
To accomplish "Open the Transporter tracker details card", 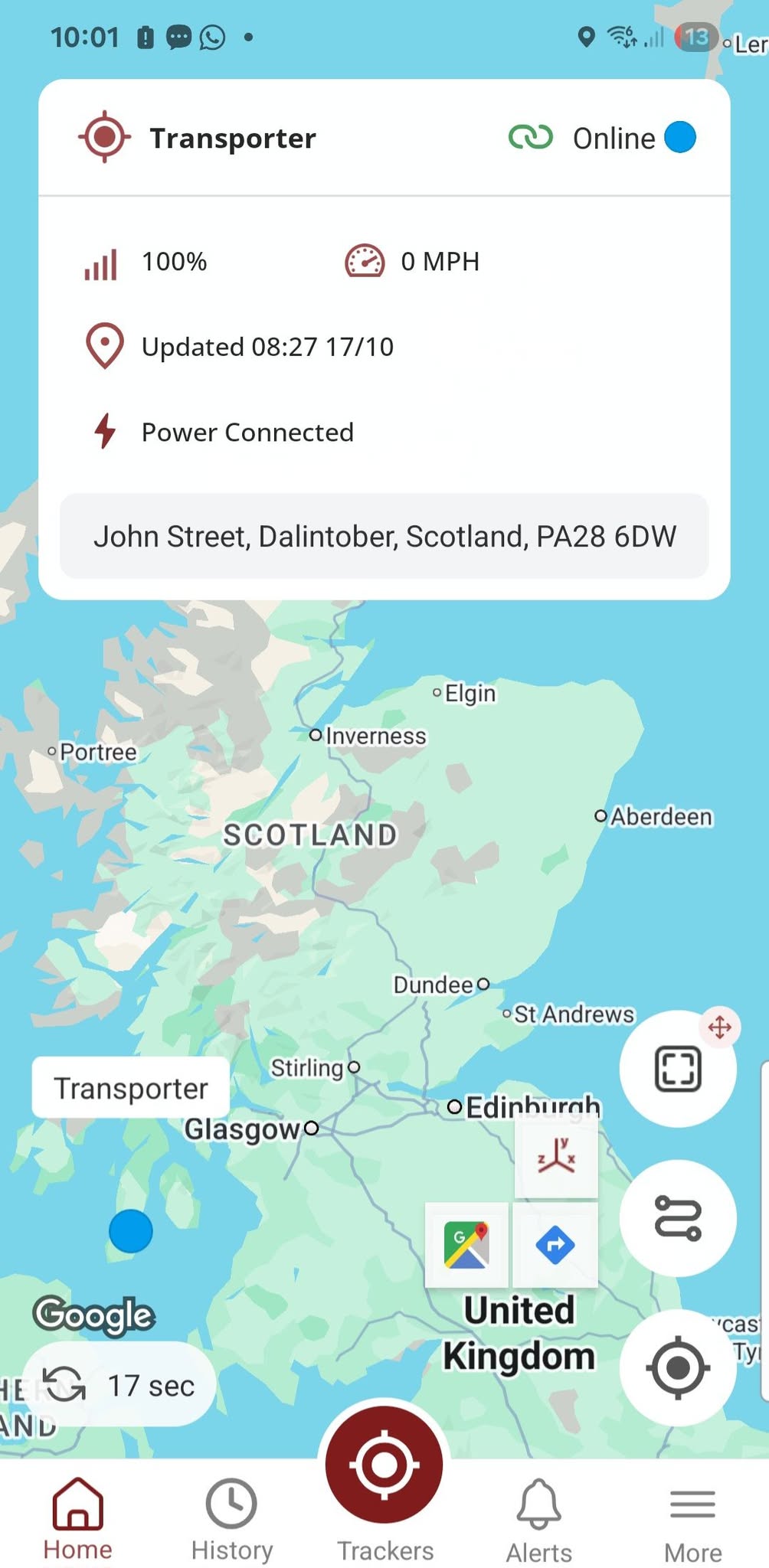I will [x=233, y=138].
